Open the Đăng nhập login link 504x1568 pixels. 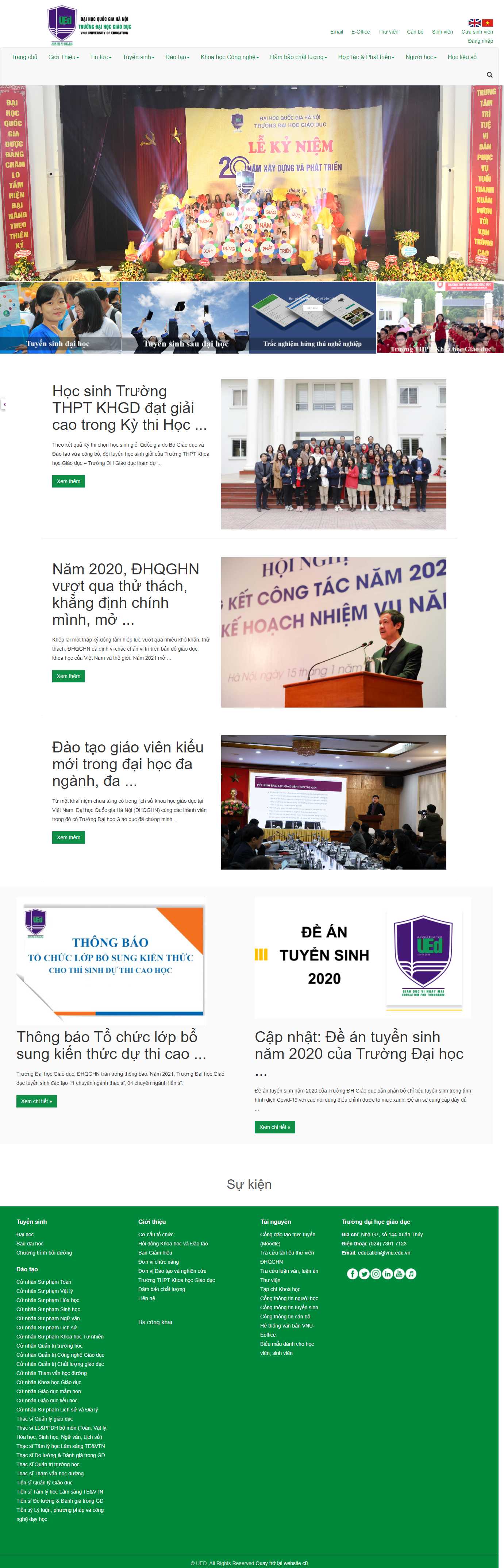480,41
